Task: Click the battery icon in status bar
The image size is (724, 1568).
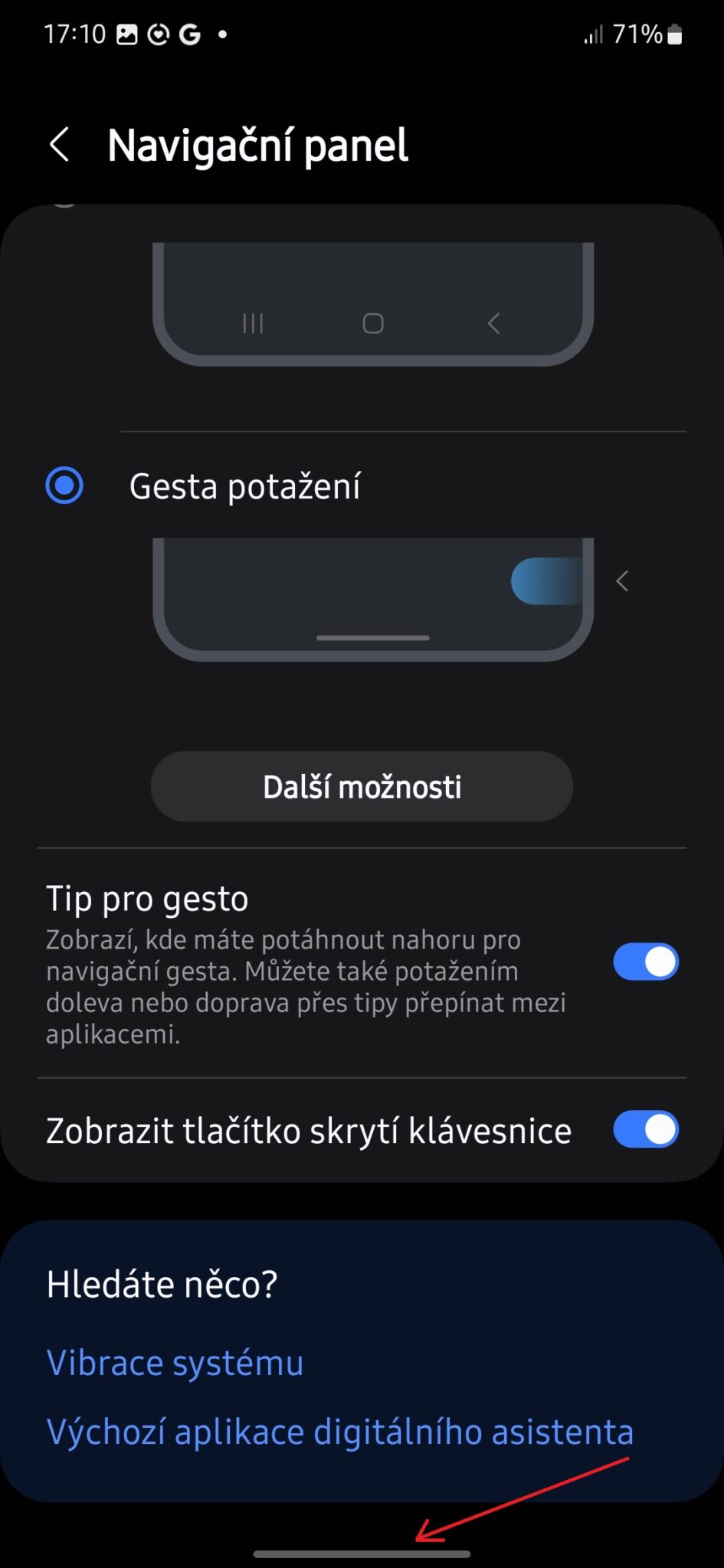Action: [673, 34]
